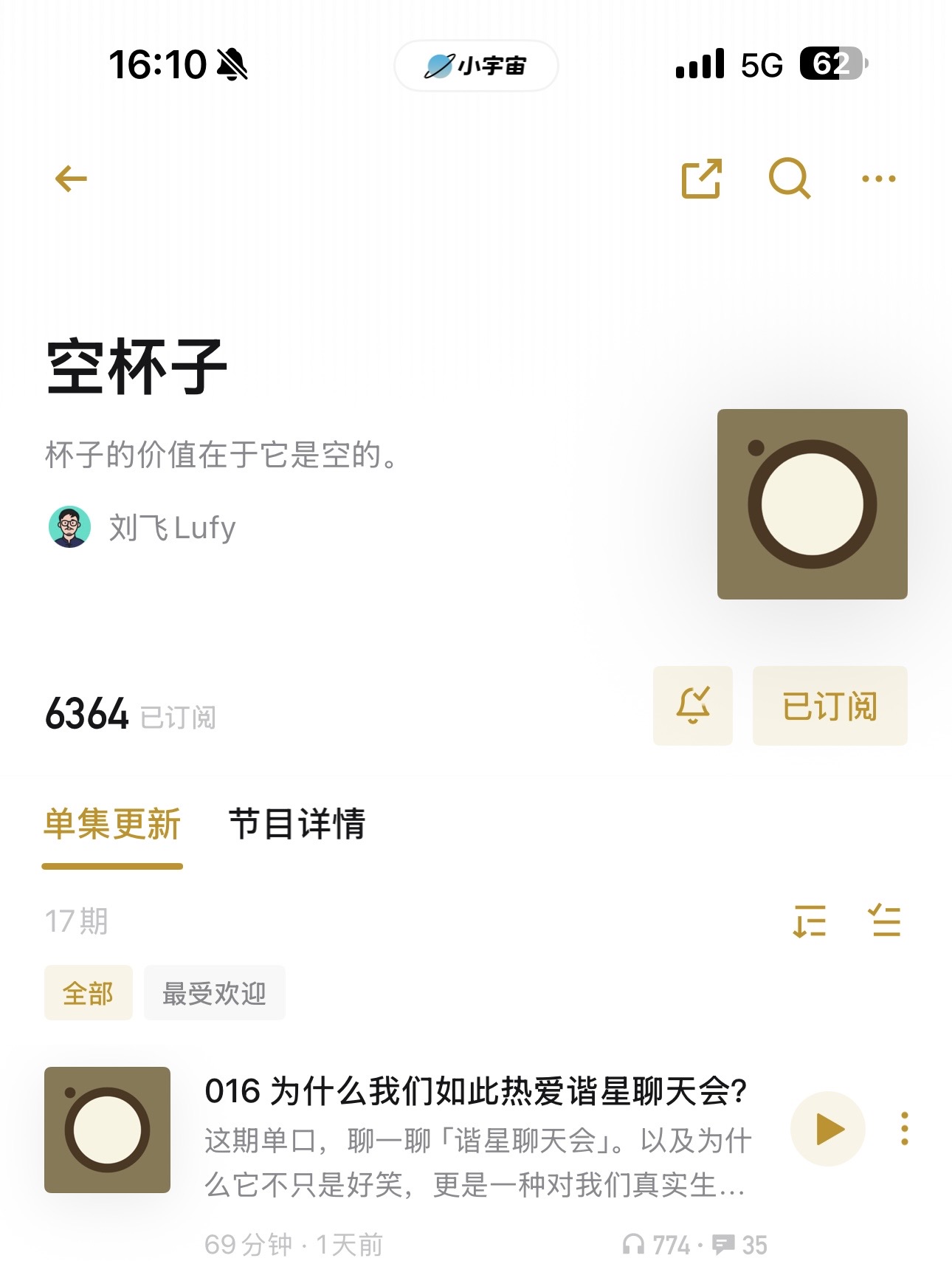The image size is (952, 1278).
Task: View the 空杯子 podcast cover art
Action: [x=812, y=504]
